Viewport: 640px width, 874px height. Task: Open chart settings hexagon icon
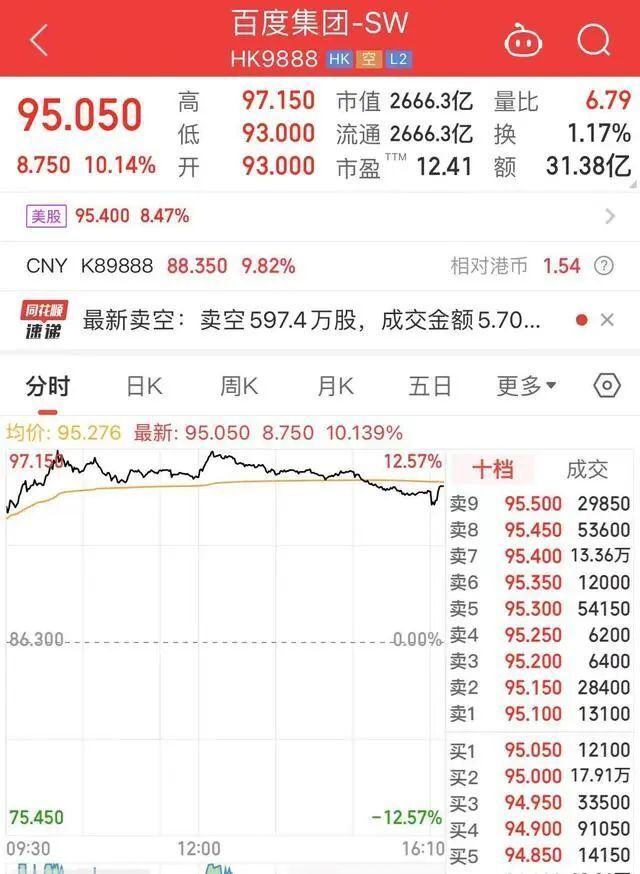(x=607, y=386)
